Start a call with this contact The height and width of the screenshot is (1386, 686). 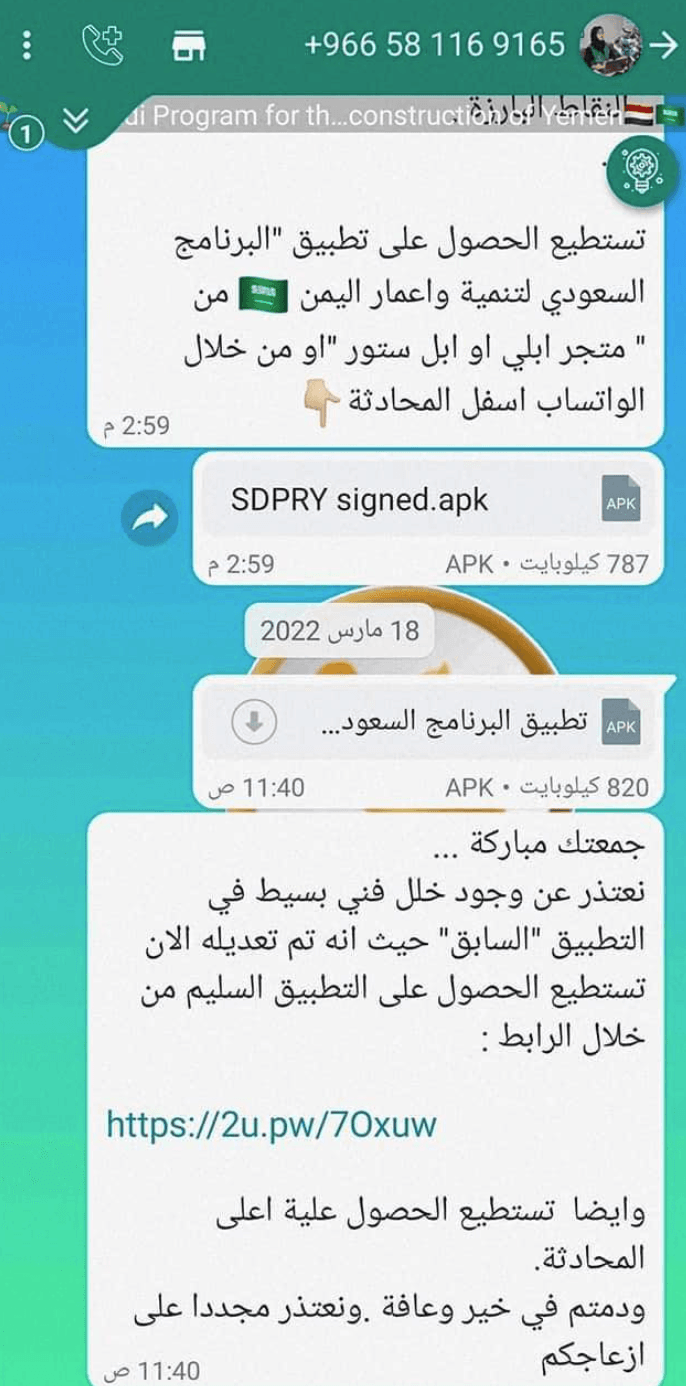pos(101,44)
